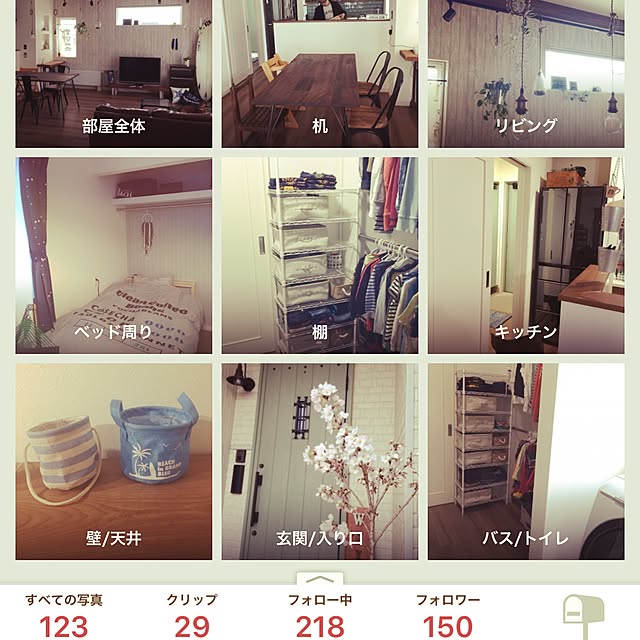Browse the キッチン category photos

click(x=526, y=255)
